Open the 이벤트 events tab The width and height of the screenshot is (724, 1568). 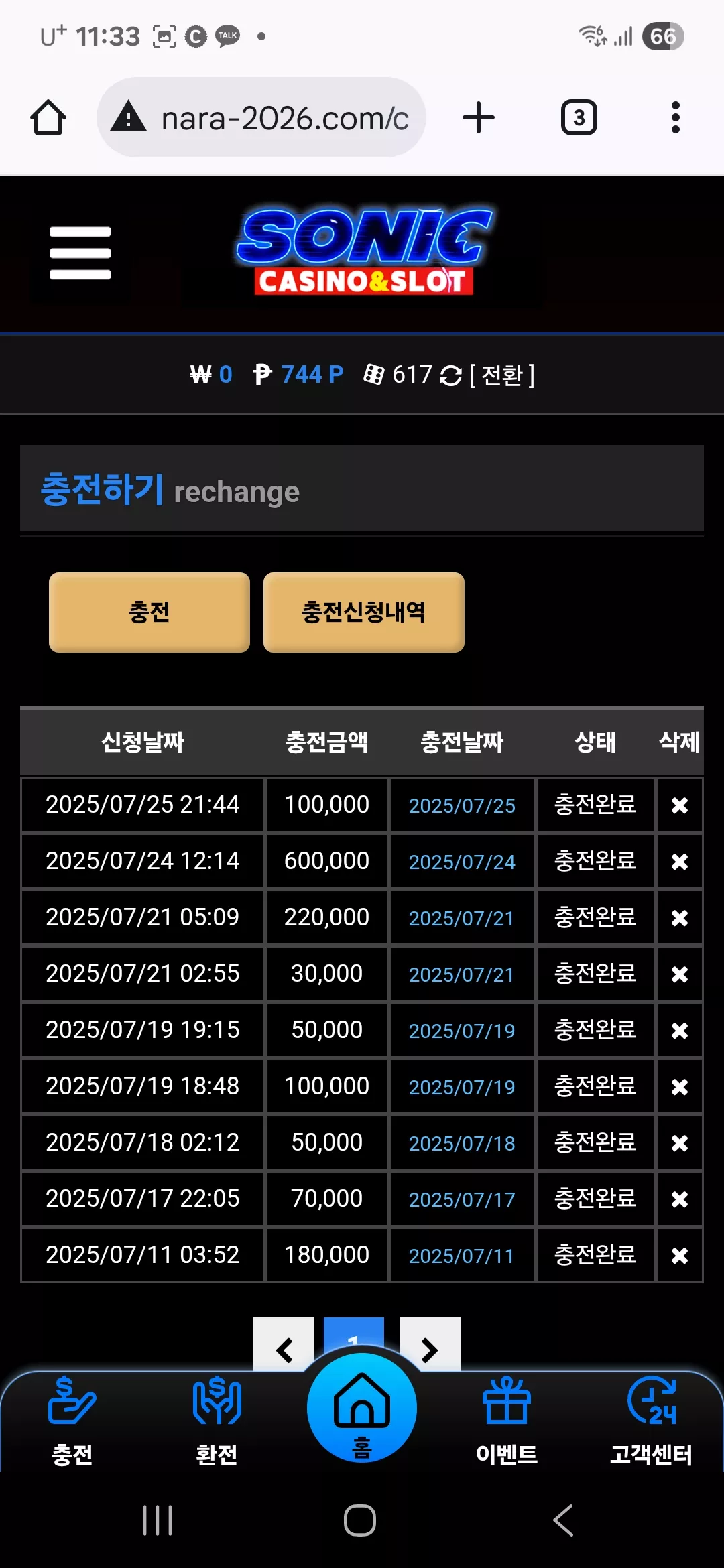[507, 1421]
